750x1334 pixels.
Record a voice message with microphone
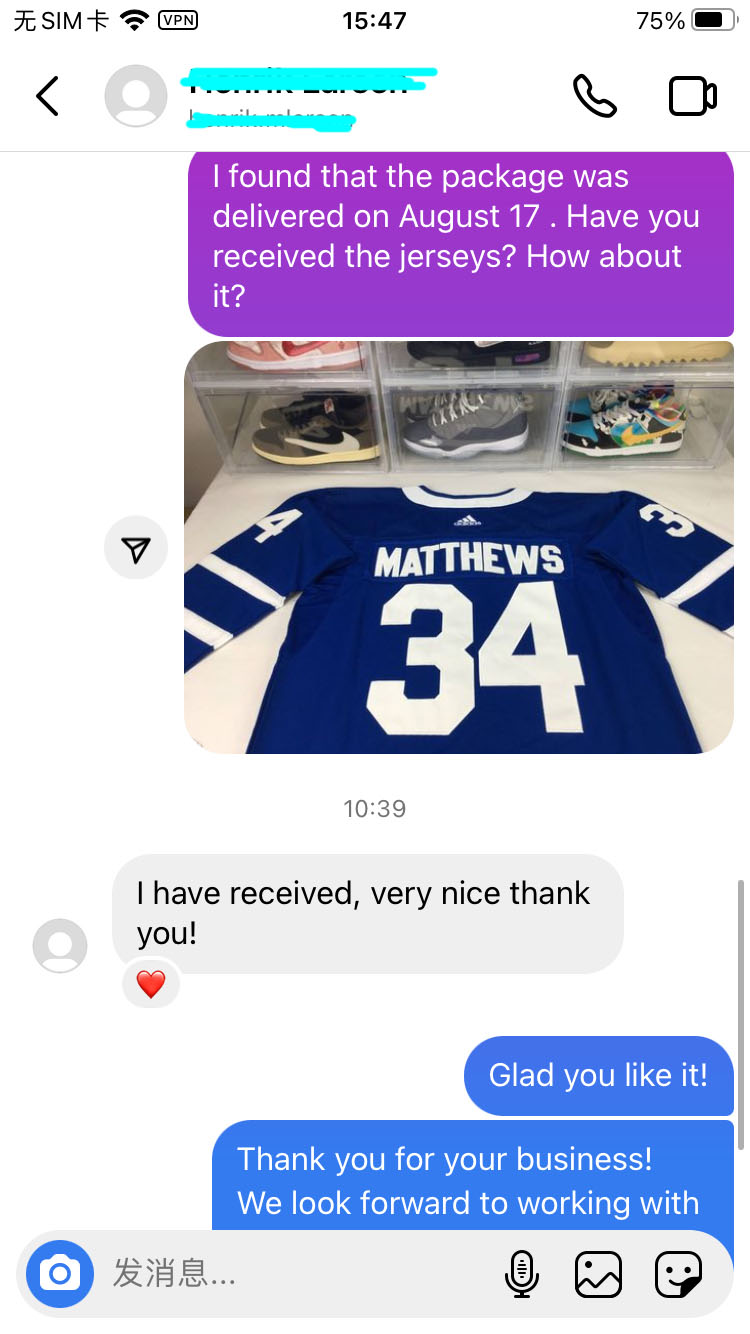click(x=521, y=1274)
